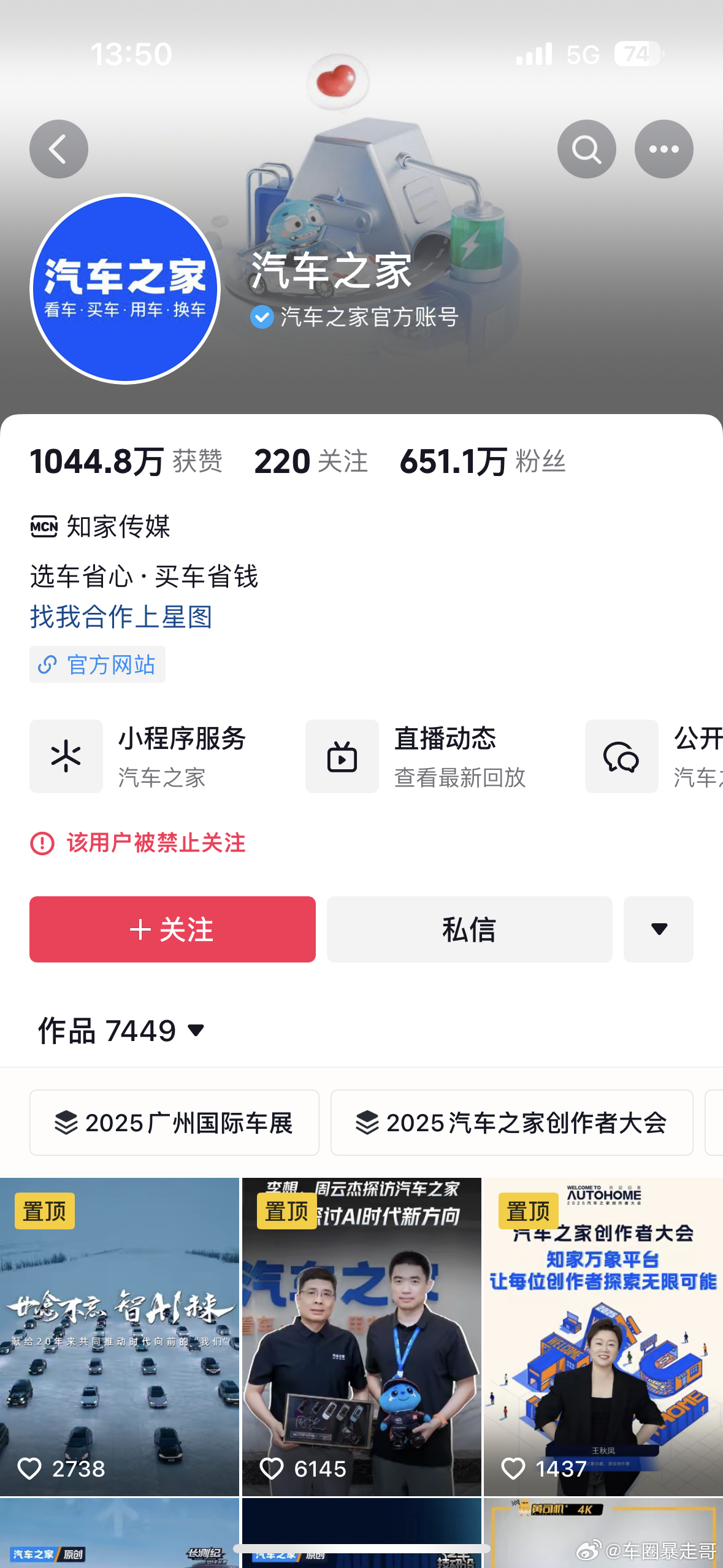Open the 作品 7449 sort dropdown
Image resolution: width=723 pixels, height=1568 pixels.
pyautogui.click(x=195, y=1030)
